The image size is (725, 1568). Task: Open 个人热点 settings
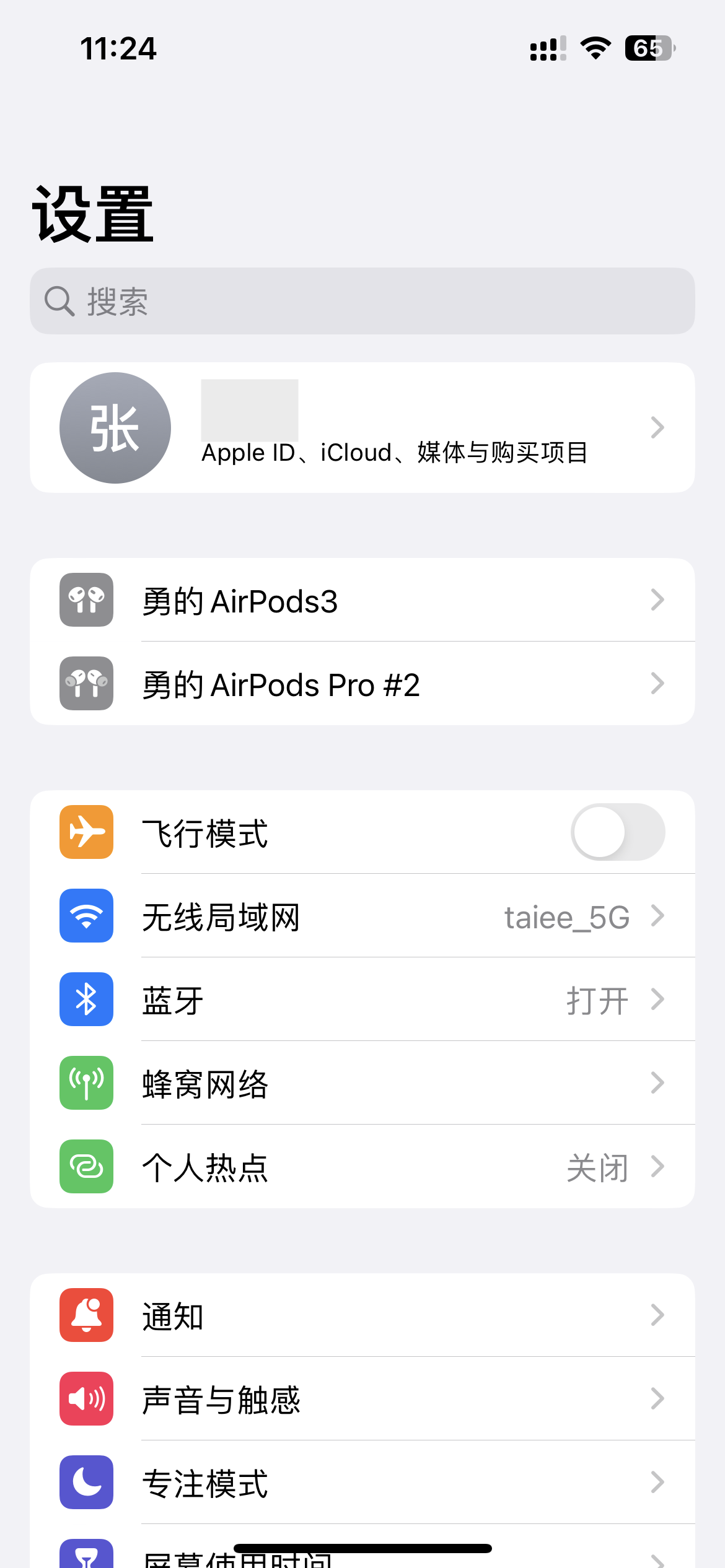[362, 1167]
